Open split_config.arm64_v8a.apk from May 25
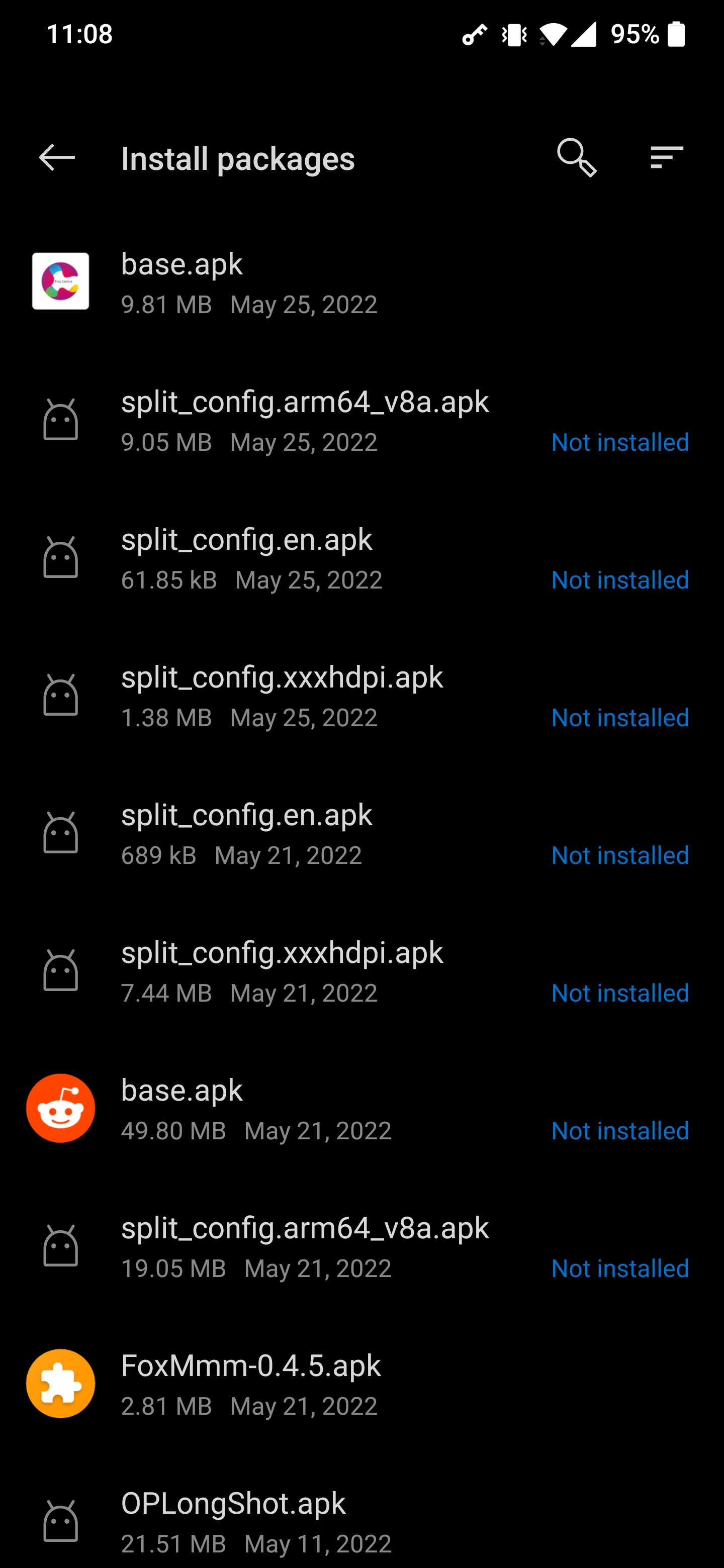The width and height of the screenshot is (724, 1568). click(x=305, y=420)
